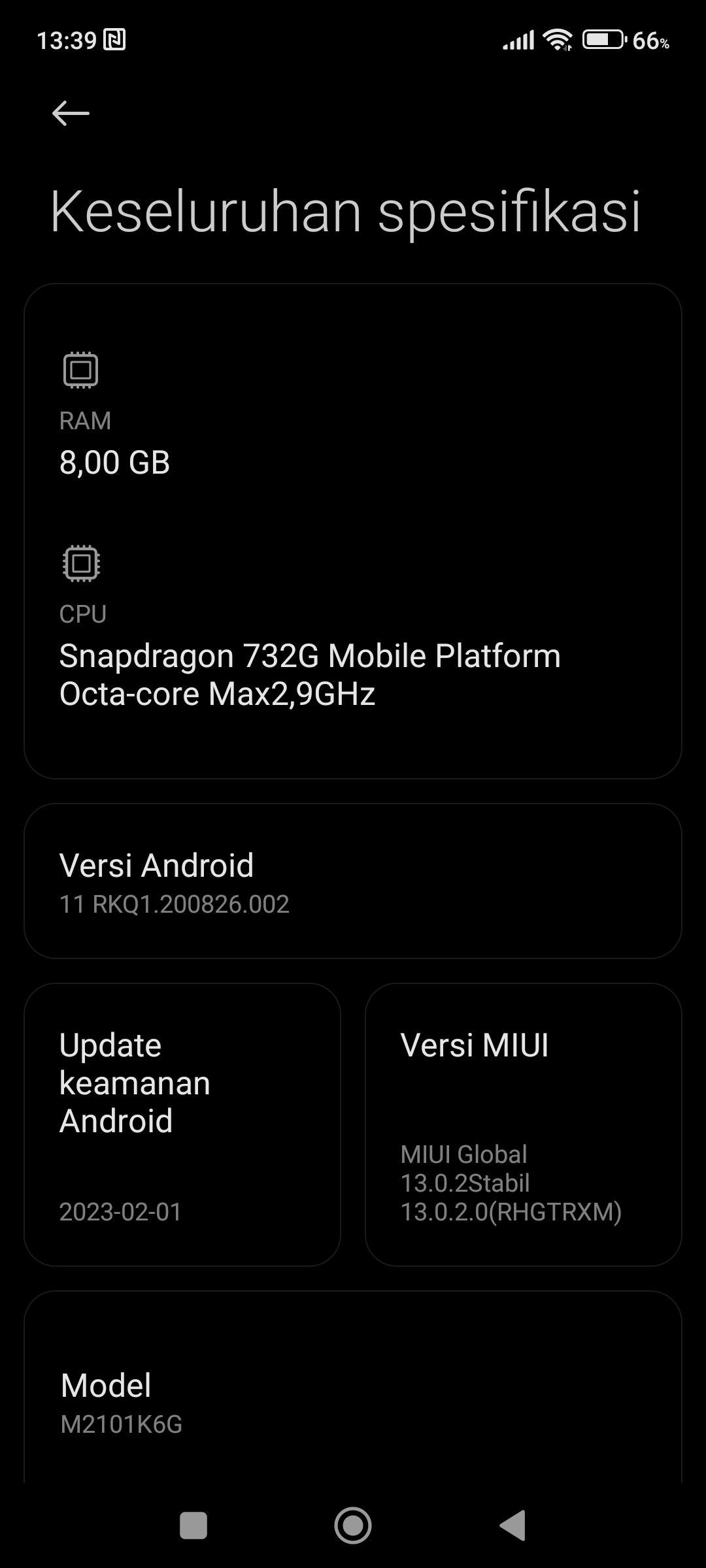Select the Model M2101K6G card

353,1388
